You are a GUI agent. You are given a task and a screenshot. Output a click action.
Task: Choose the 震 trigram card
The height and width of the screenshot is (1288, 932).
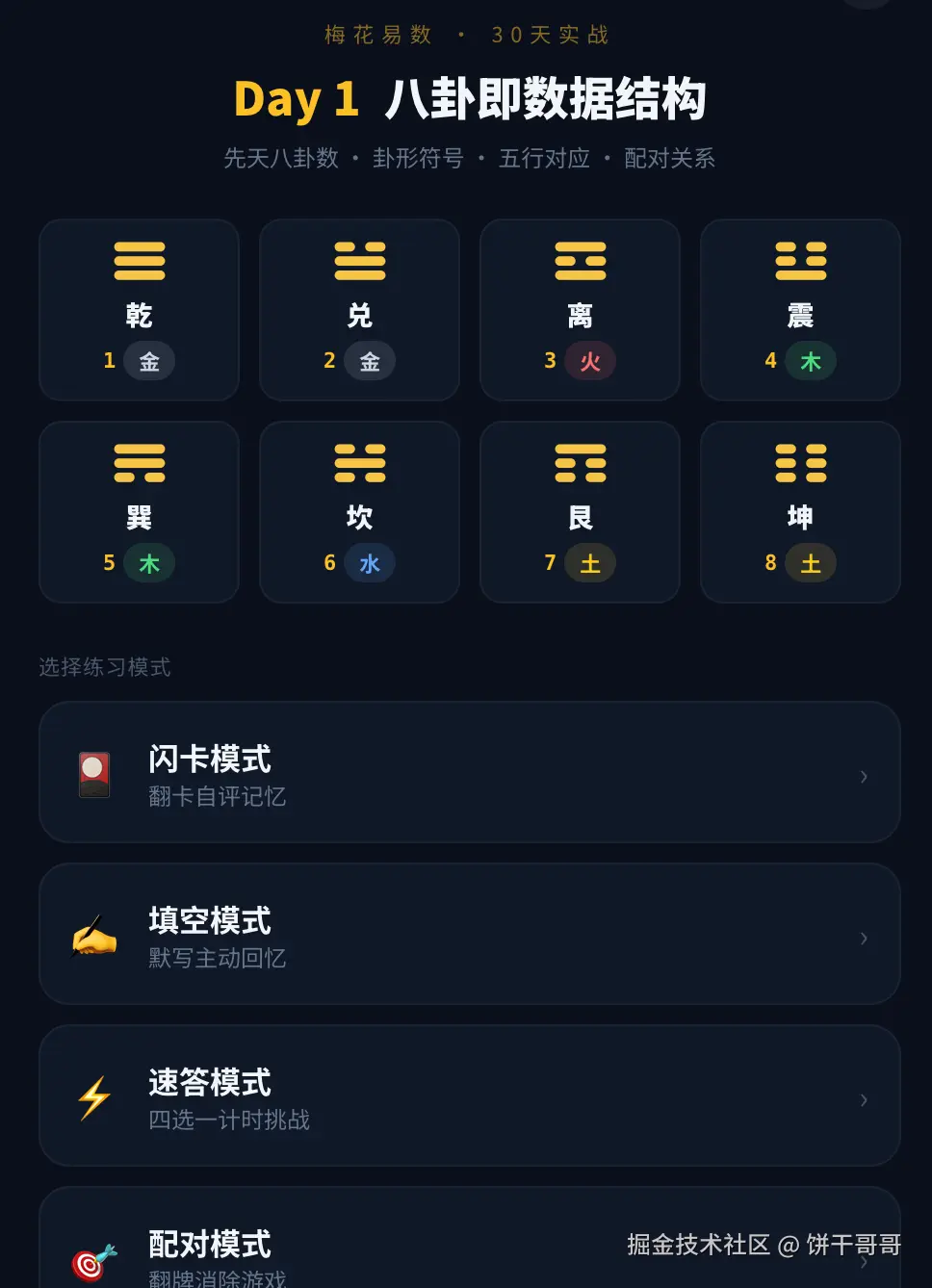point(800,310)
